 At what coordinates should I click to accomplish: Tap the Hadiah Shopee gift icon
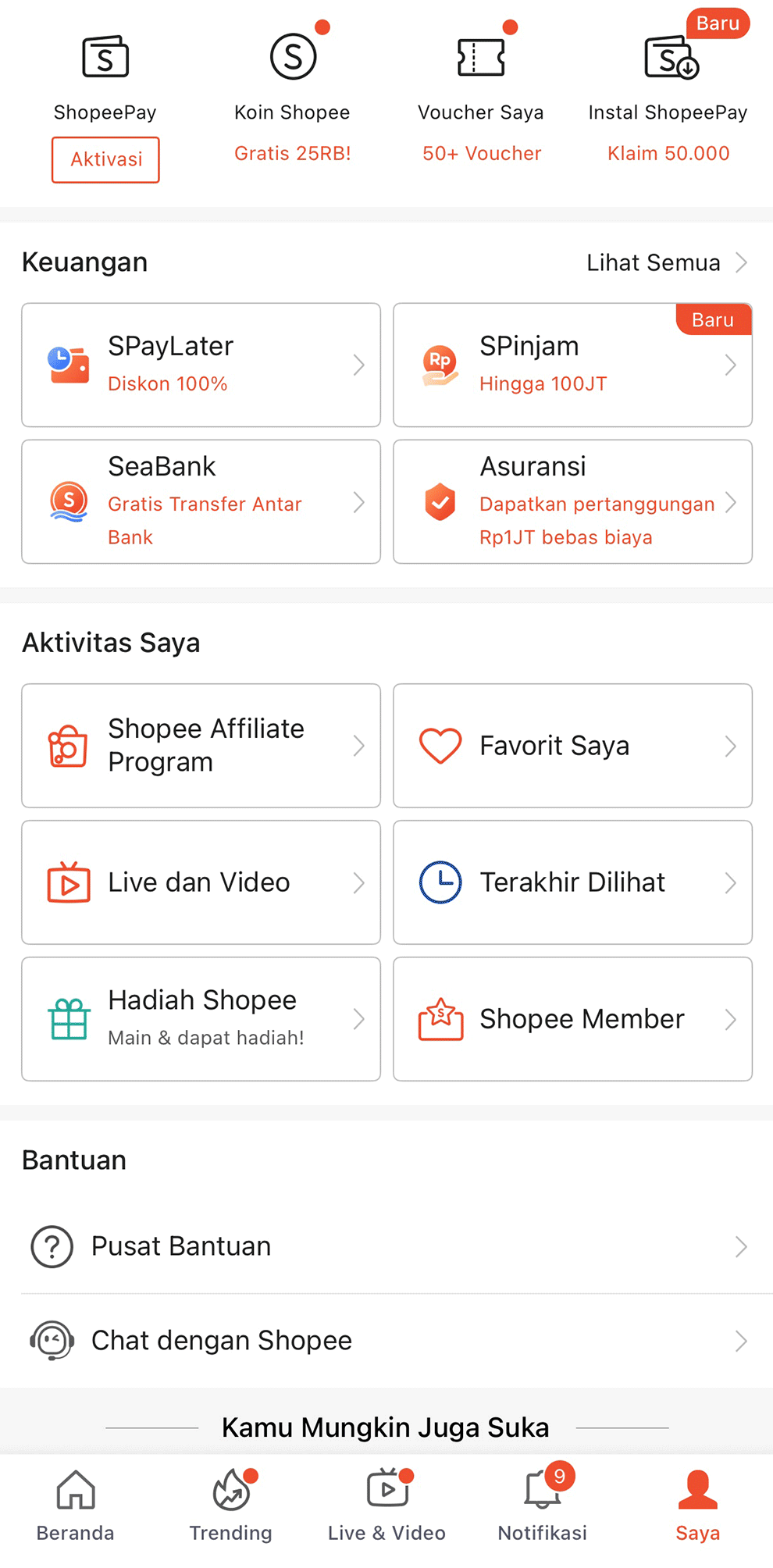69,1018
